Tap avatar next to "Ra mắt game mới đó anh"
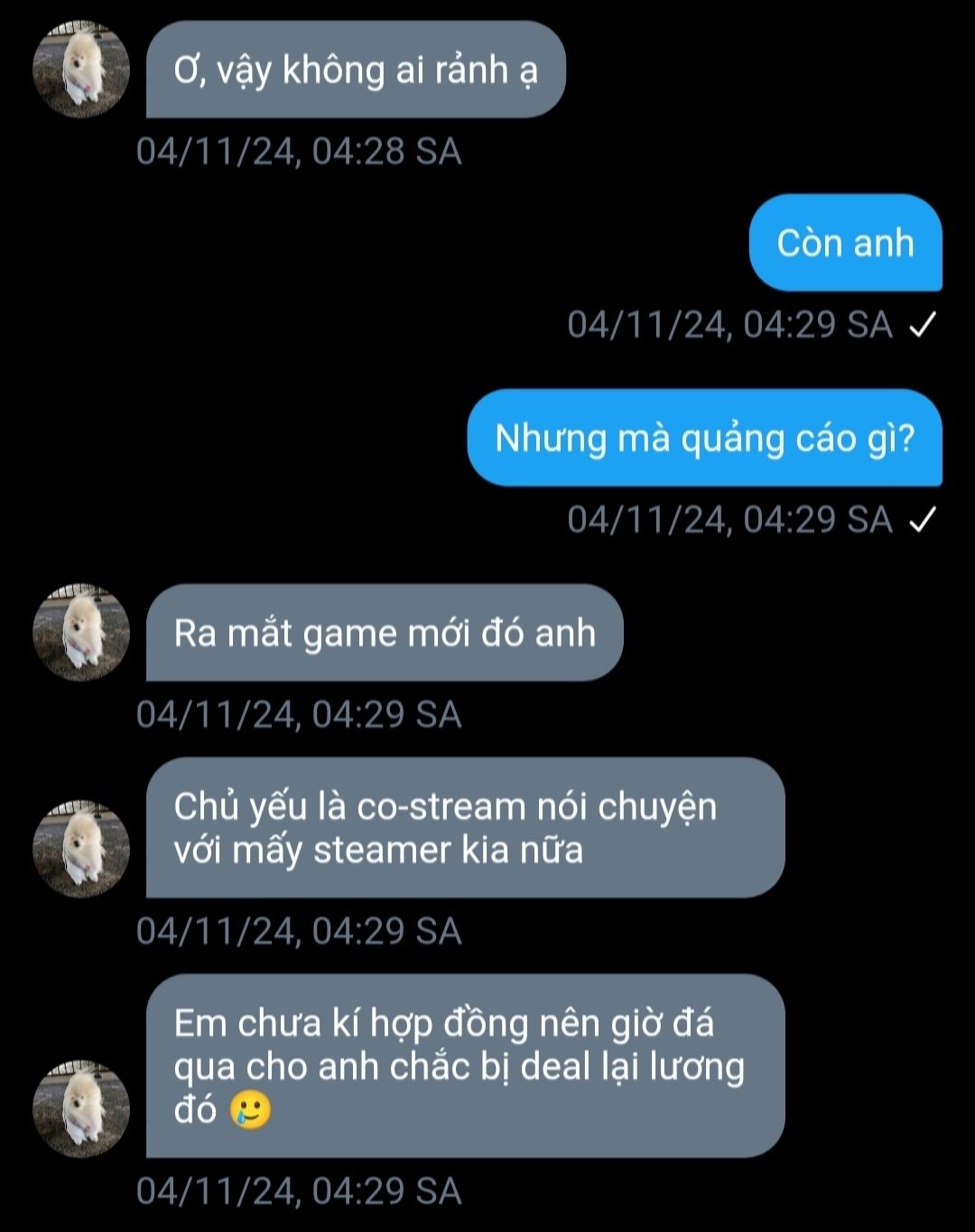 pos(81,632)
